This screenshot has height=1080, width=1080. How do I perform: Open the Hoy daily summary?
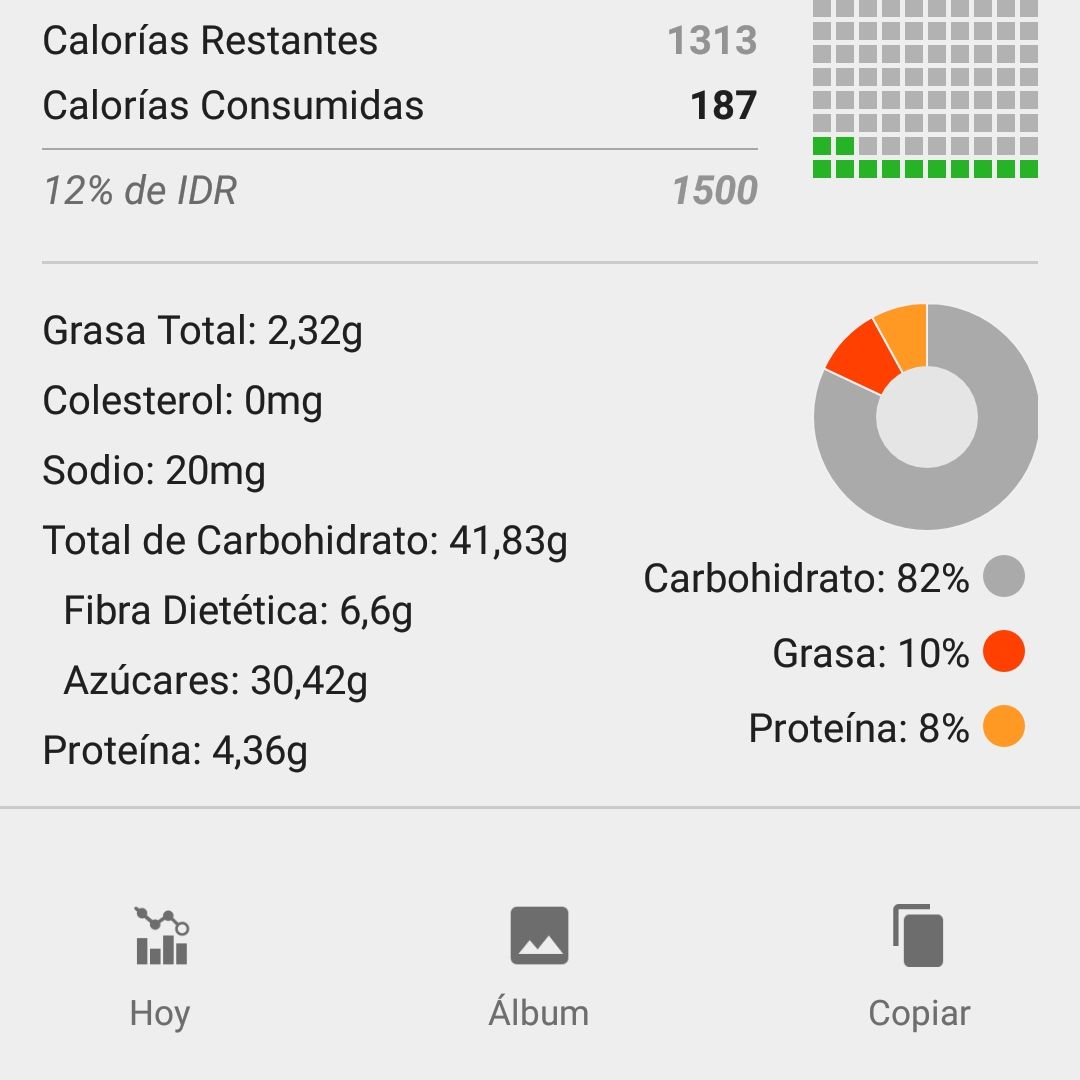tap(160, 964)
